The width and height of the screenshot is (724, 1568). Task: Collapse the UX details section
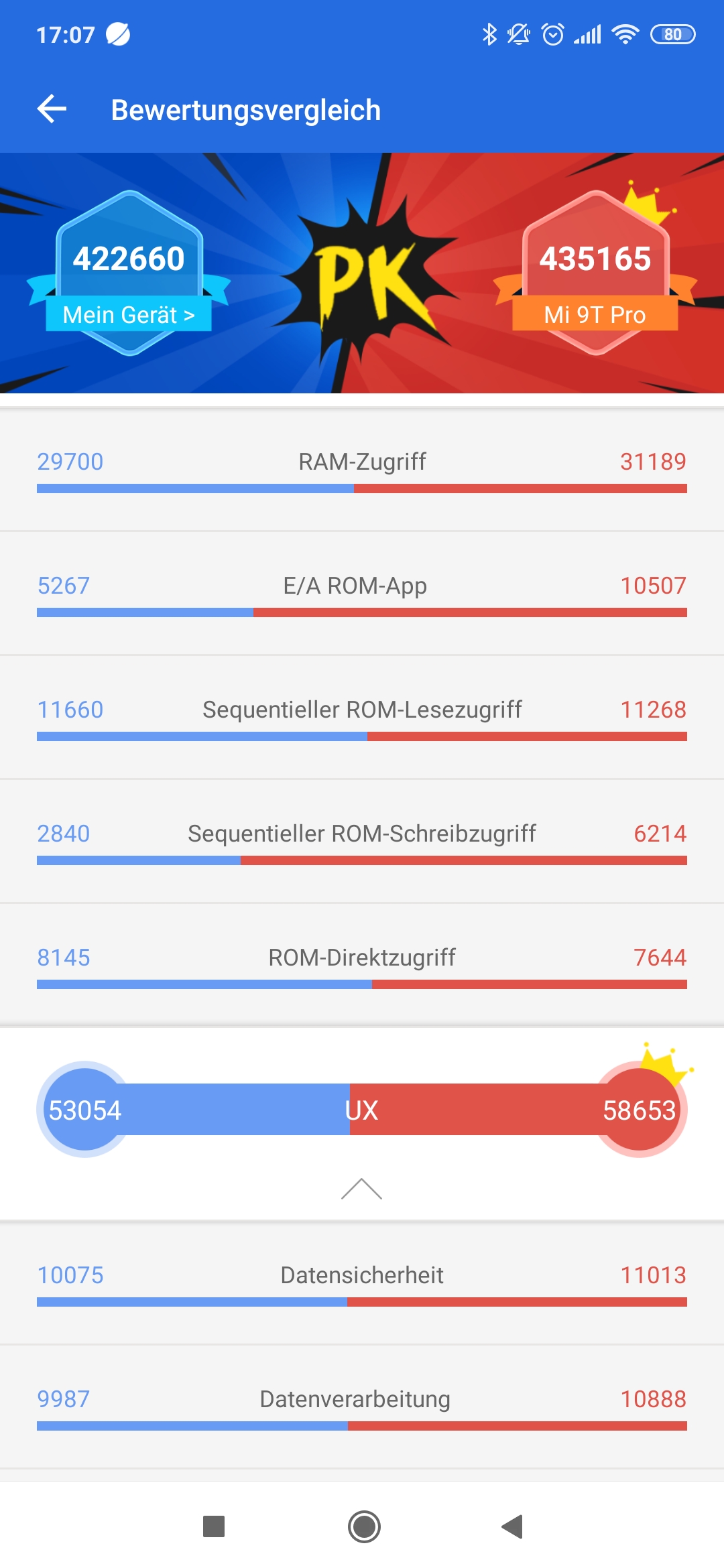(x=362, y=1189)
